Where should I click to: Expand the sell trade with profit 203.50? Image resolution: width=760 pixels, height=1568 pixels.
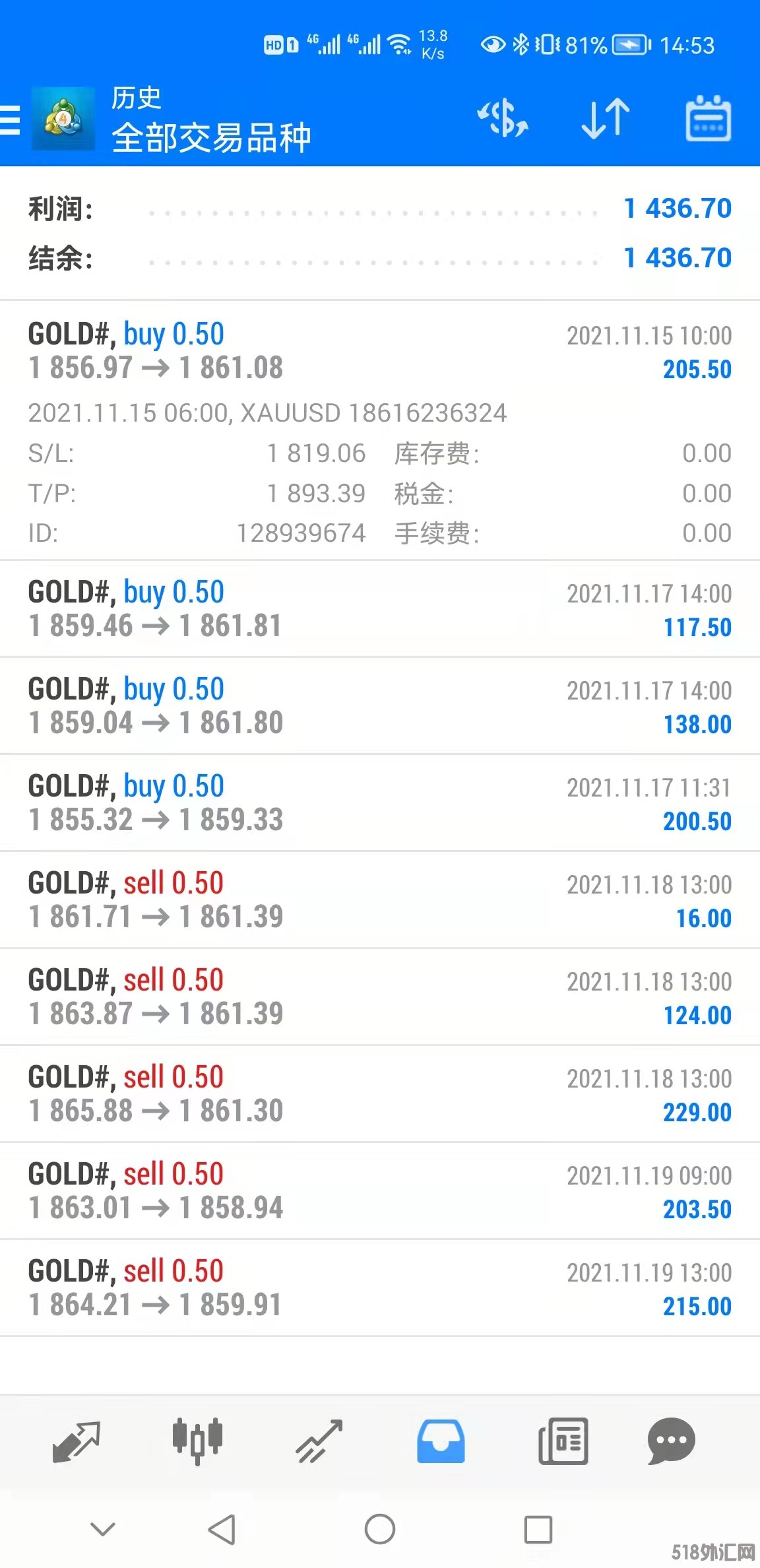pos(379,1191)
